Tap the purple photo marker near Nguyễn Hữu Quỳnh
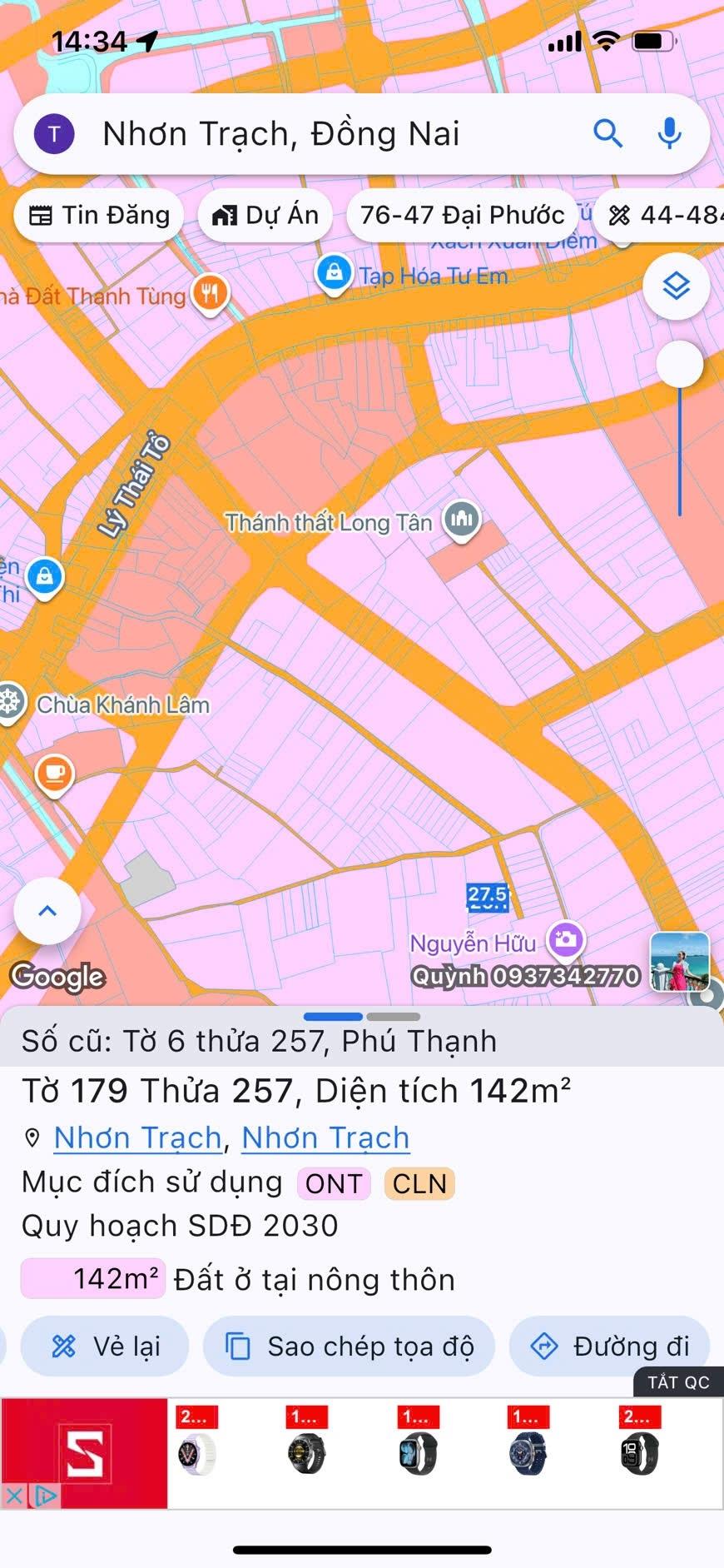The image size is (724, 1568). 565,939
